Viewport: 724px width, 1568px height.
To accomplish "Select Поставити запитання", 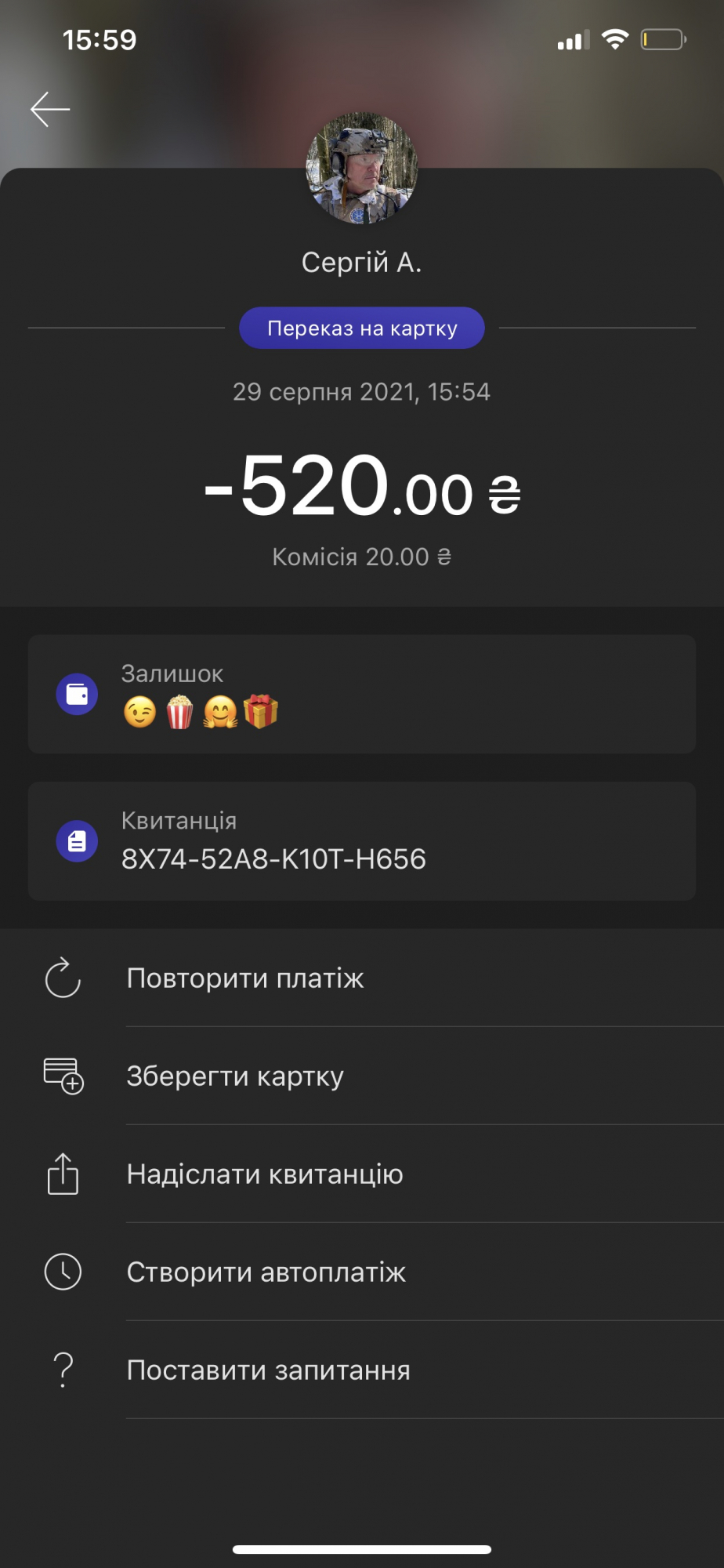I will 362,1370.
